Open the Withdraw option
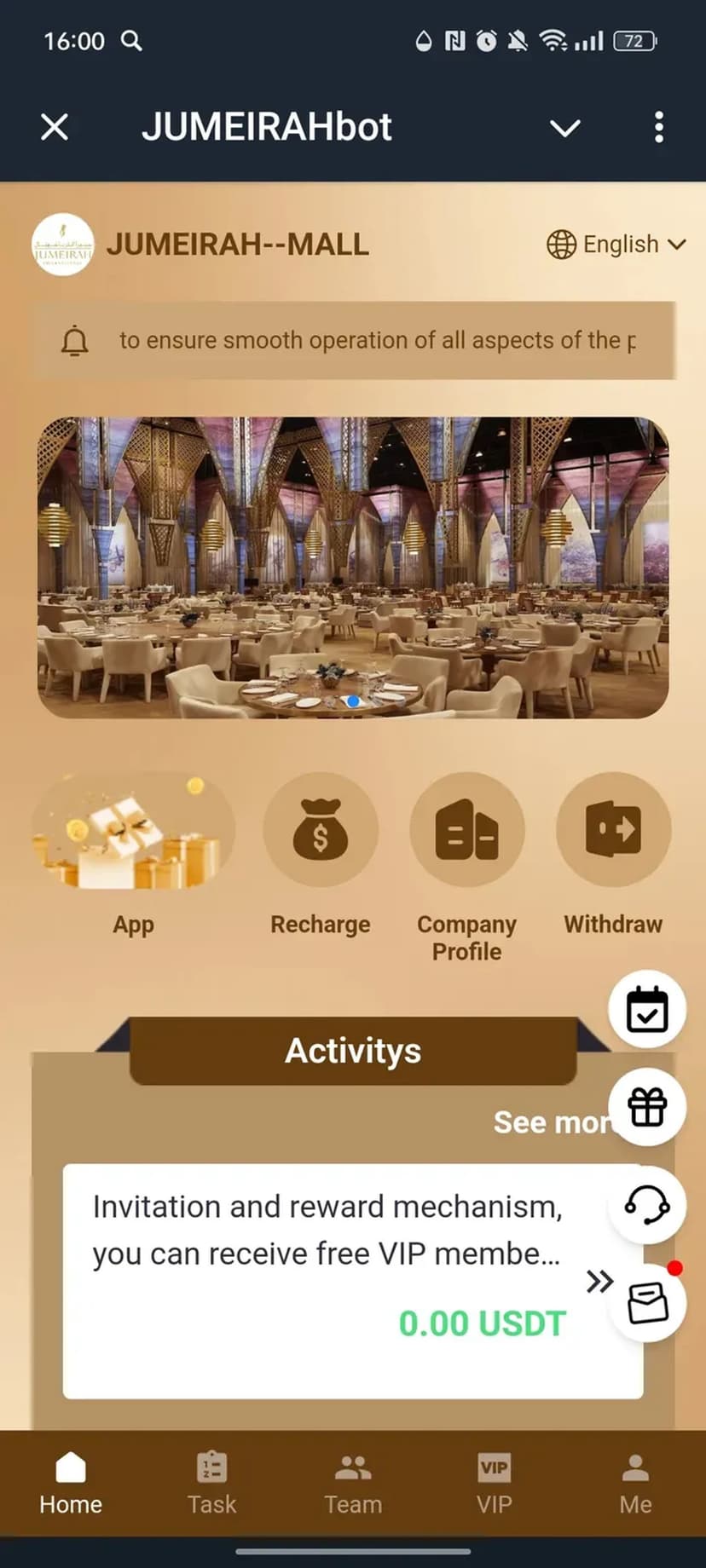 613,852
